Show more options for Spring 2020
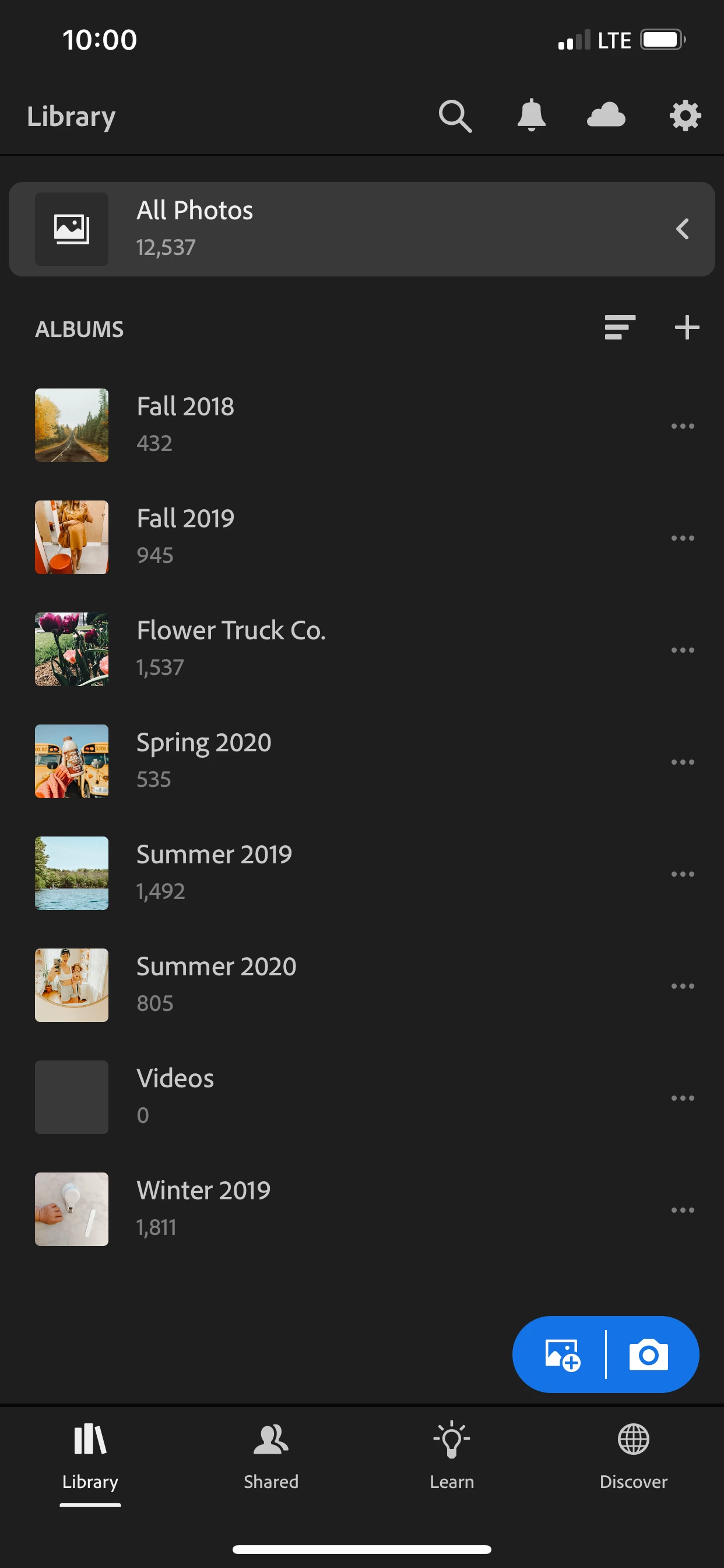Image resolution: width=724 pixels, height=1568 pixels. point(682,762)
